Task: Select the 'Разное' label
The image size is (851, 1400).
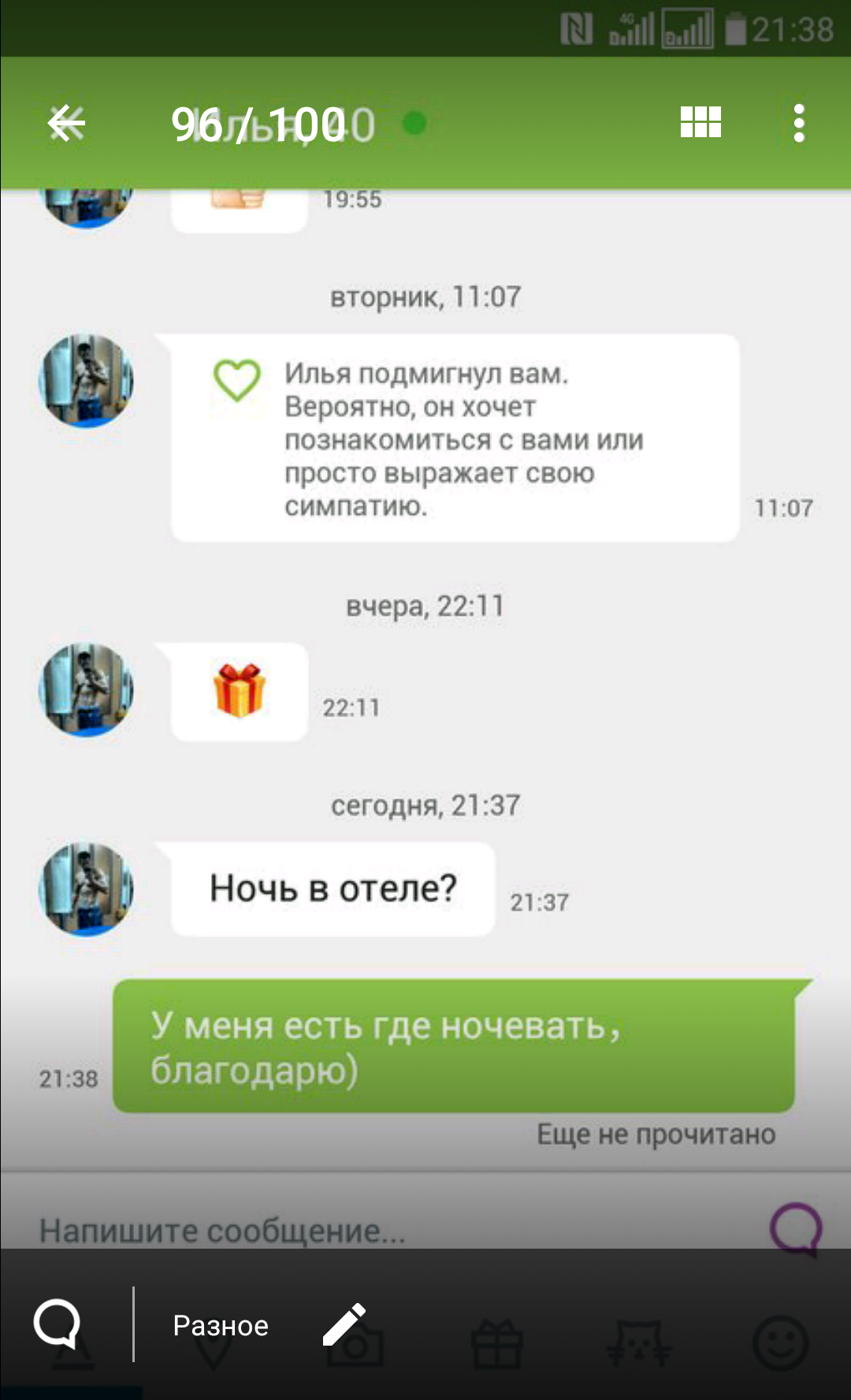Action: click(x=221, y=1325)
